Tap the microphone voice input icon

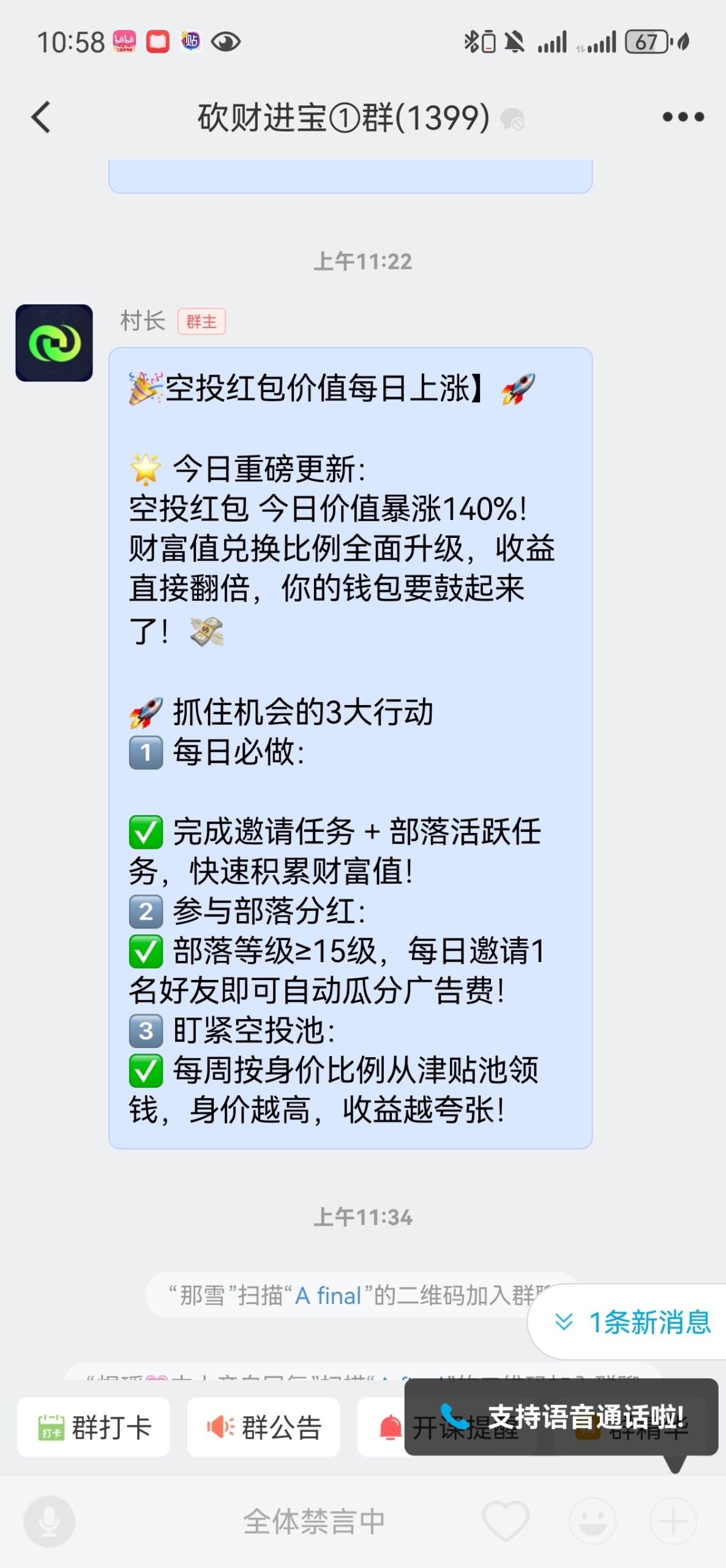point(49,1520)
